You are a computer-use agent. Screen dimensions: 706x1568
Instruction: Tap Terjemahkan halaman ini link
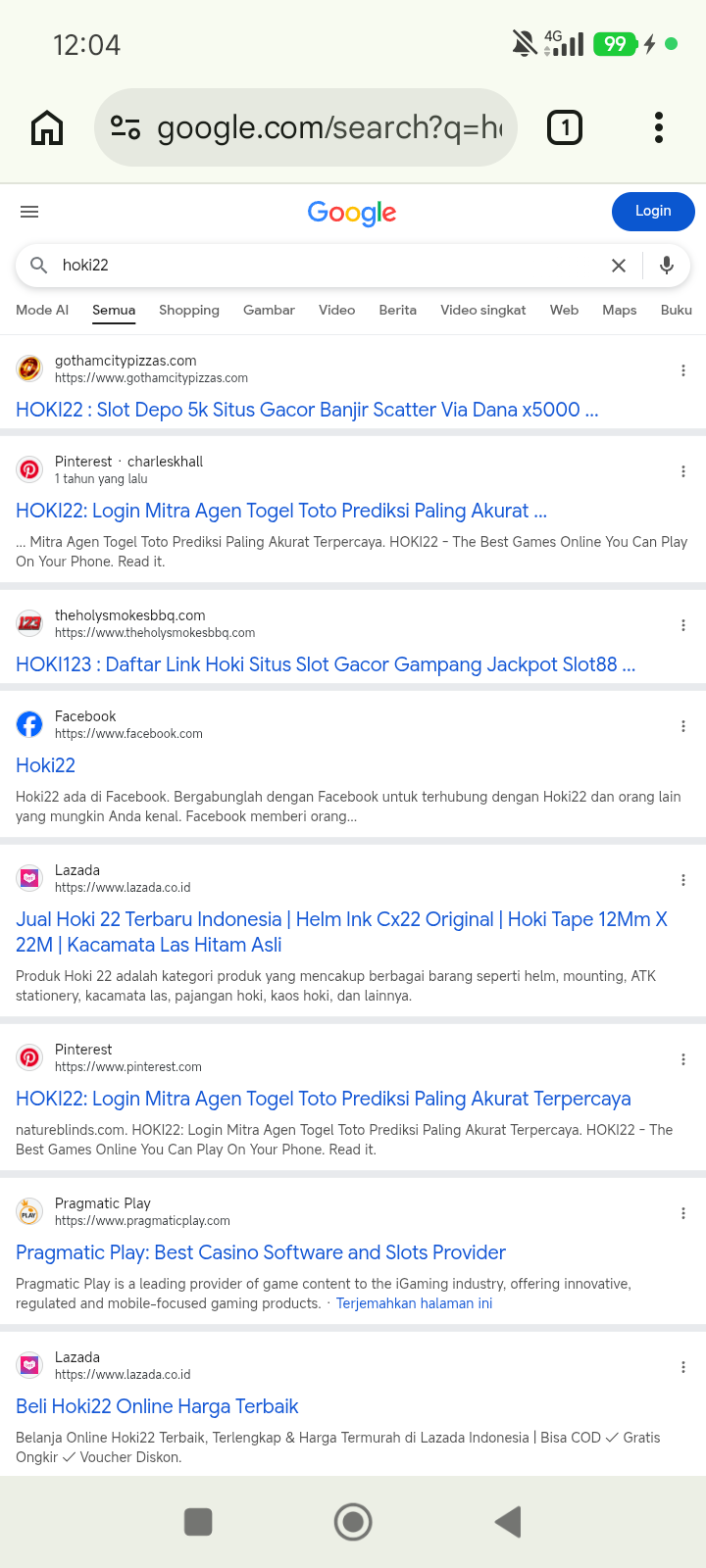click(414, 1303)
